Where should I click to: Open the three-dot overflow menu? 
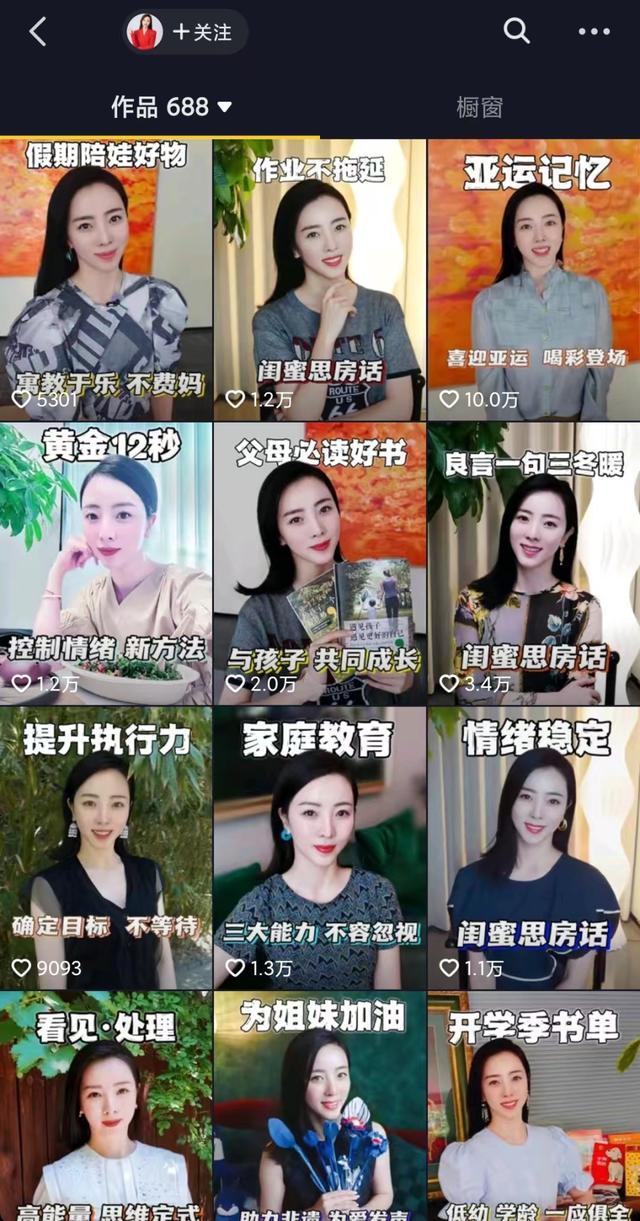594,32
